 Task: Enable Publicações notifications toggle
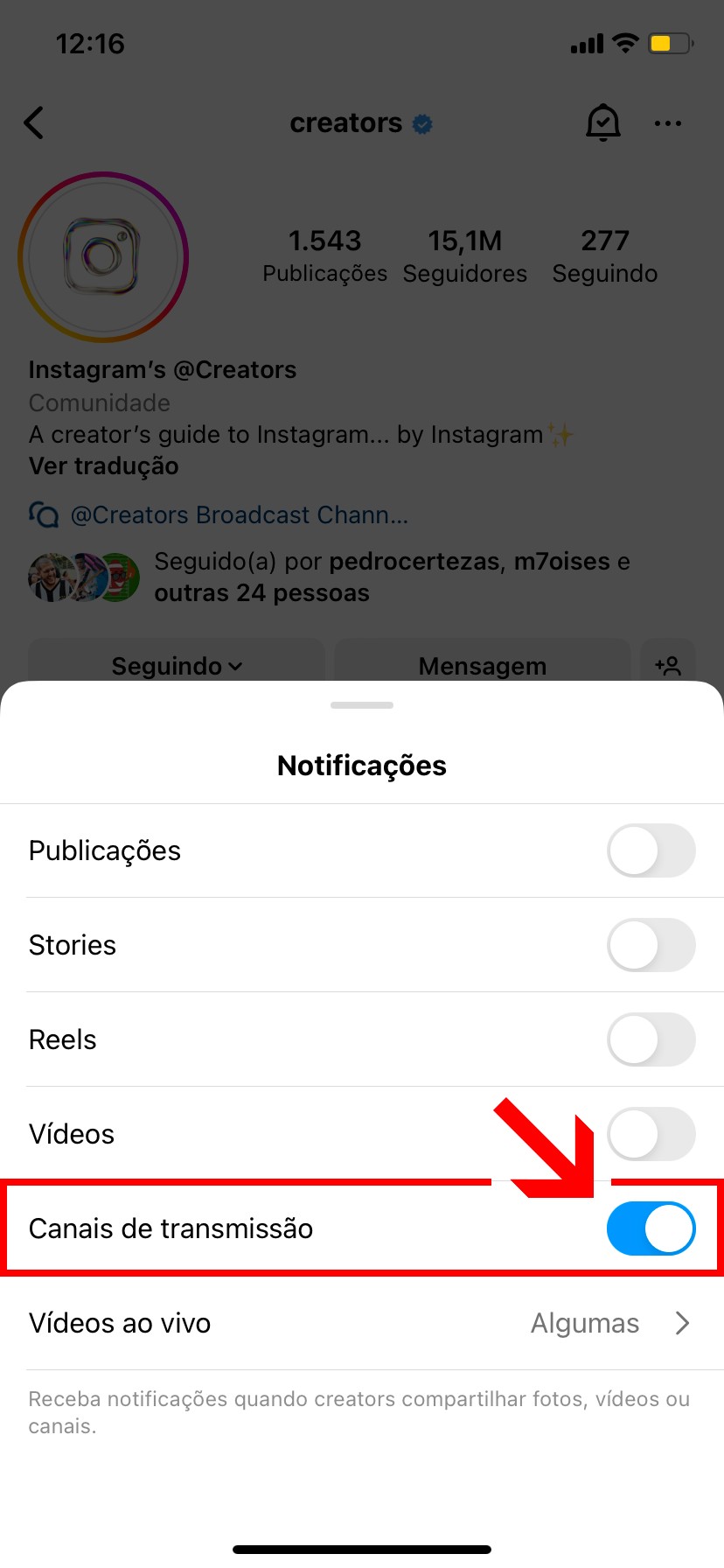pyautogui.click(x=651, y=850)
